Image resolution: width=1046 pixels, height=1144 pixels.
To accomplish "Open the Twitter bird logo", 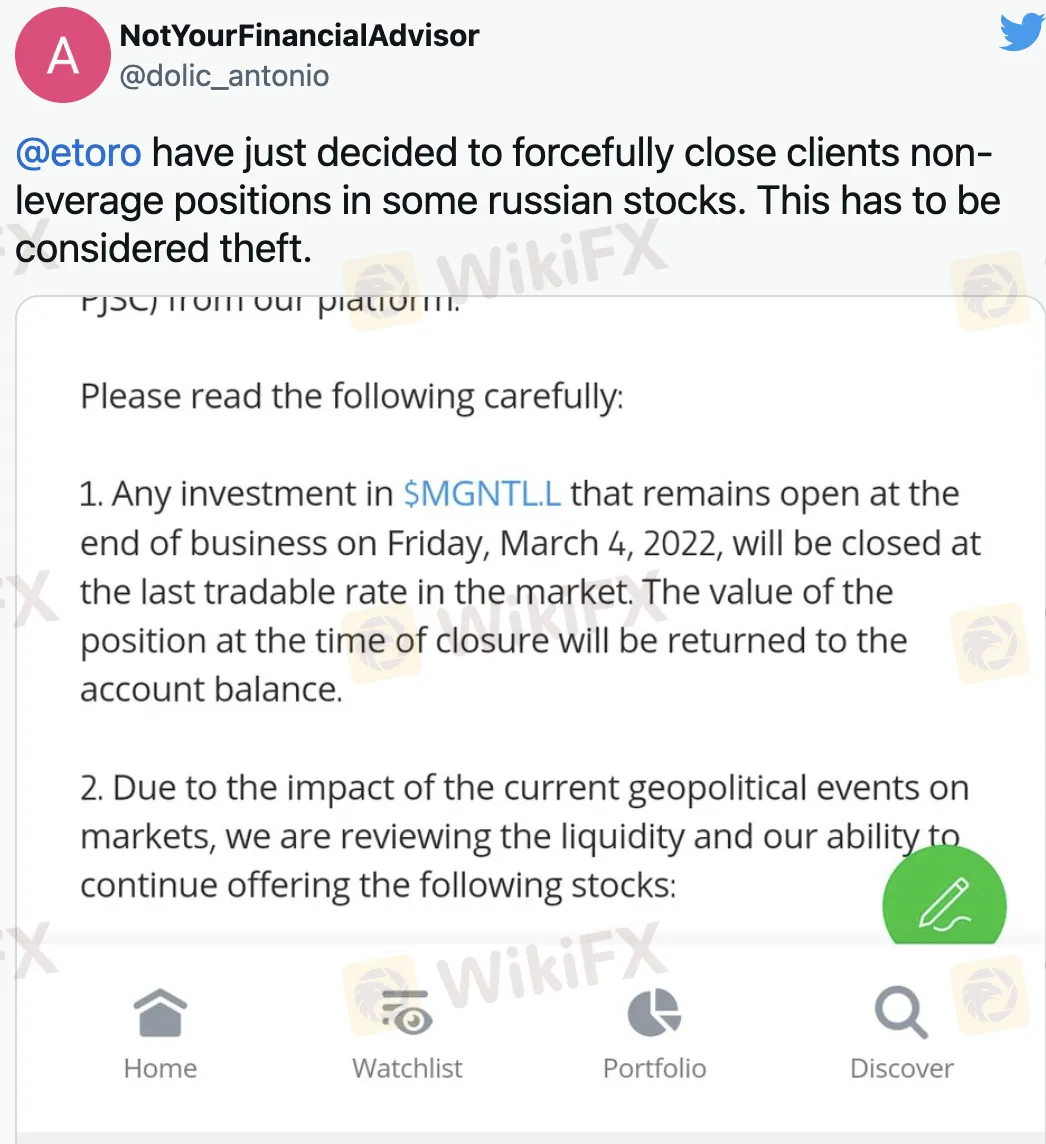I will 1021,33.
